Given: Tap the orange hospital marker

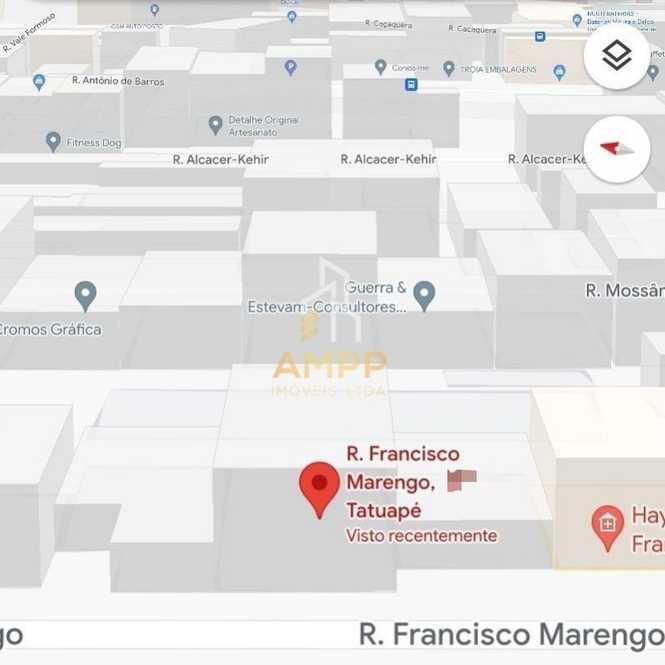Looking at the screenshot, I should [607, 526].
